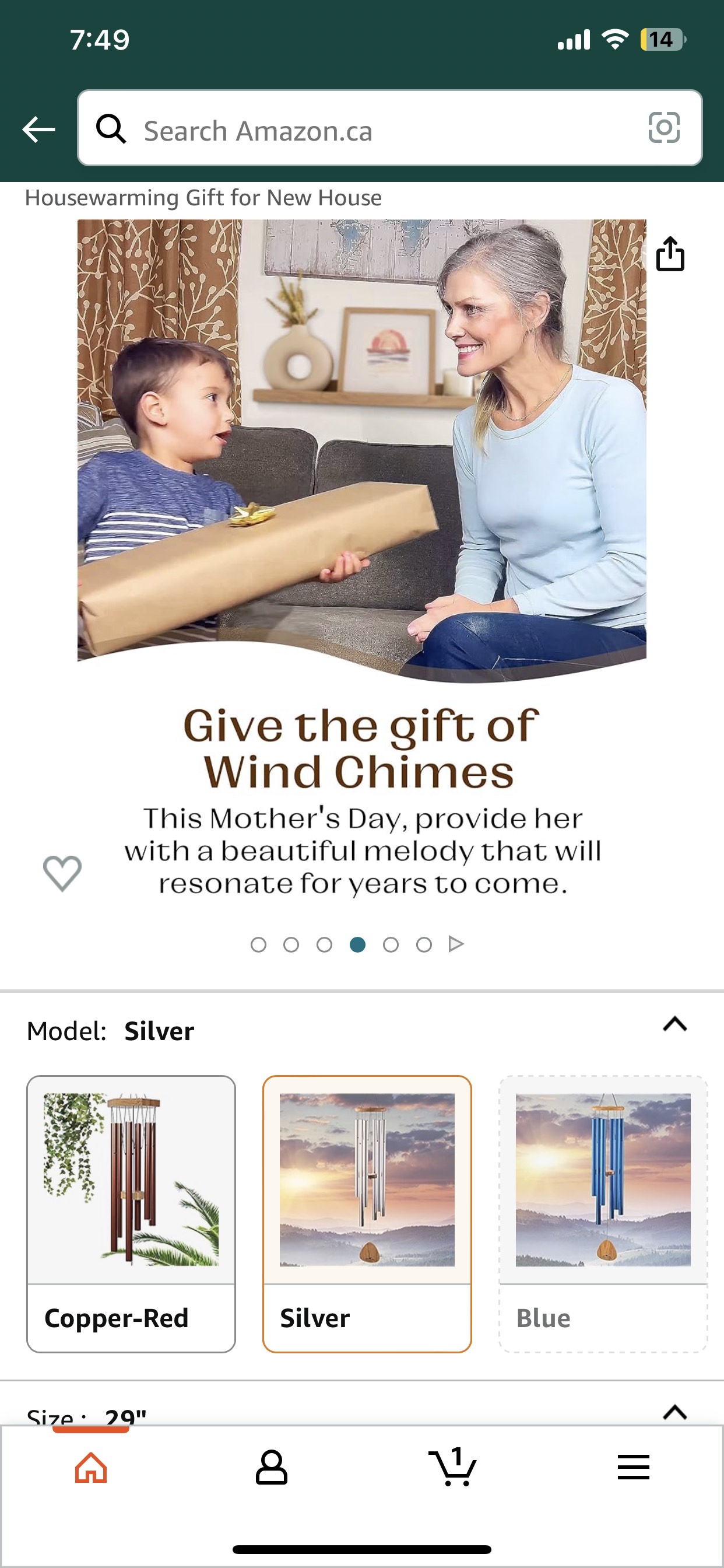The width and height of the screenshot is (724, 1568).
Task: Switch to the Home tab
Action: coord(91,1468)
